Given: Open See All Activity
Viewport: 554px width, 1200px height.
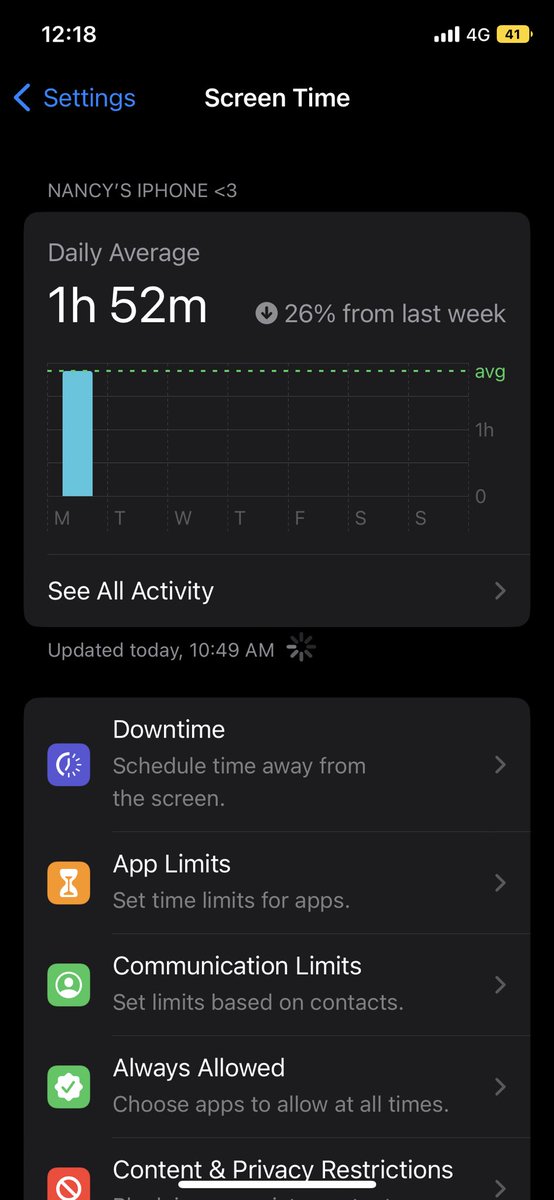Looking at the screenshot, I should (277, 591).
